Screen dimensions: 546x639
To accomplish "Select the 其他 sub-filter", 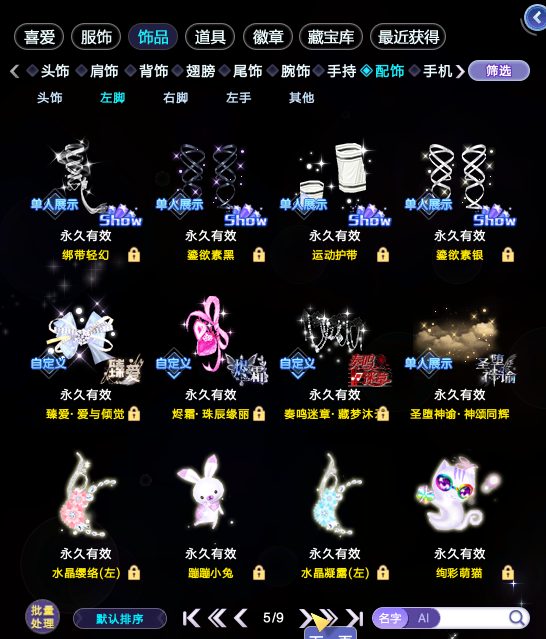I will click(301, 97).
